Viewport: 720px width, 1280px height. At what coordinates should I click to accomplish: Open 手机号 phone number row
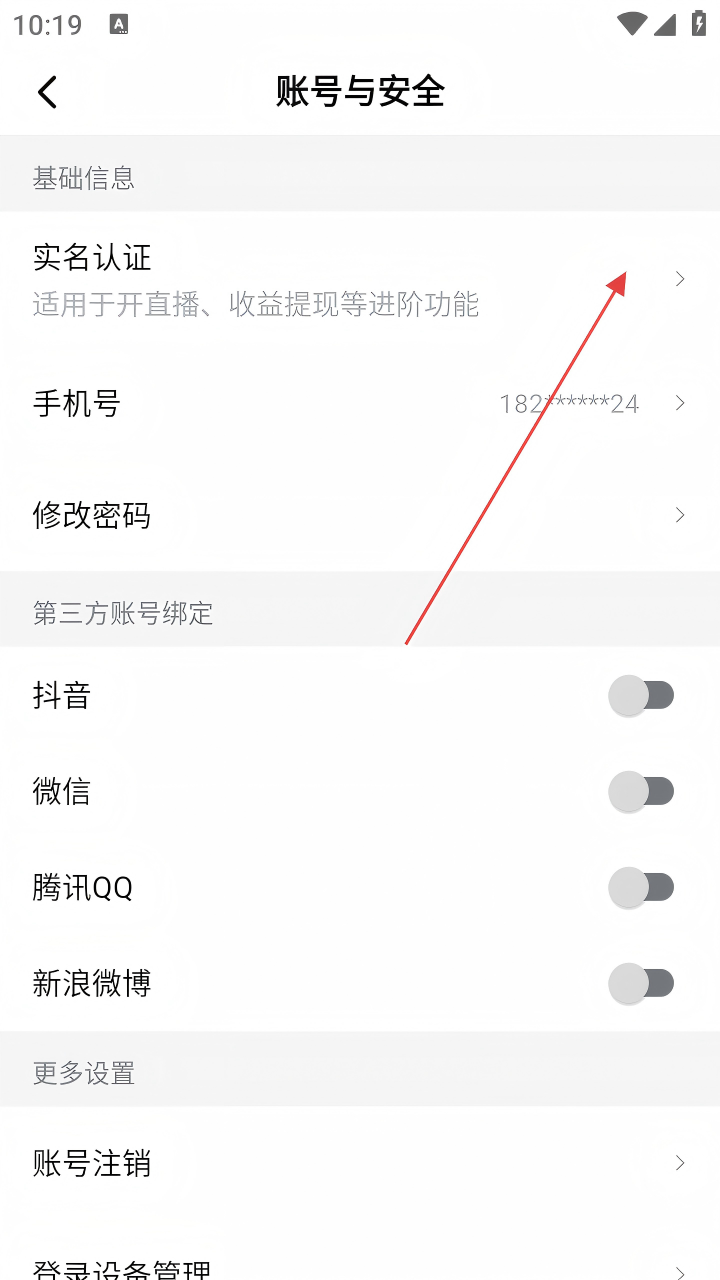coord(360,404)
